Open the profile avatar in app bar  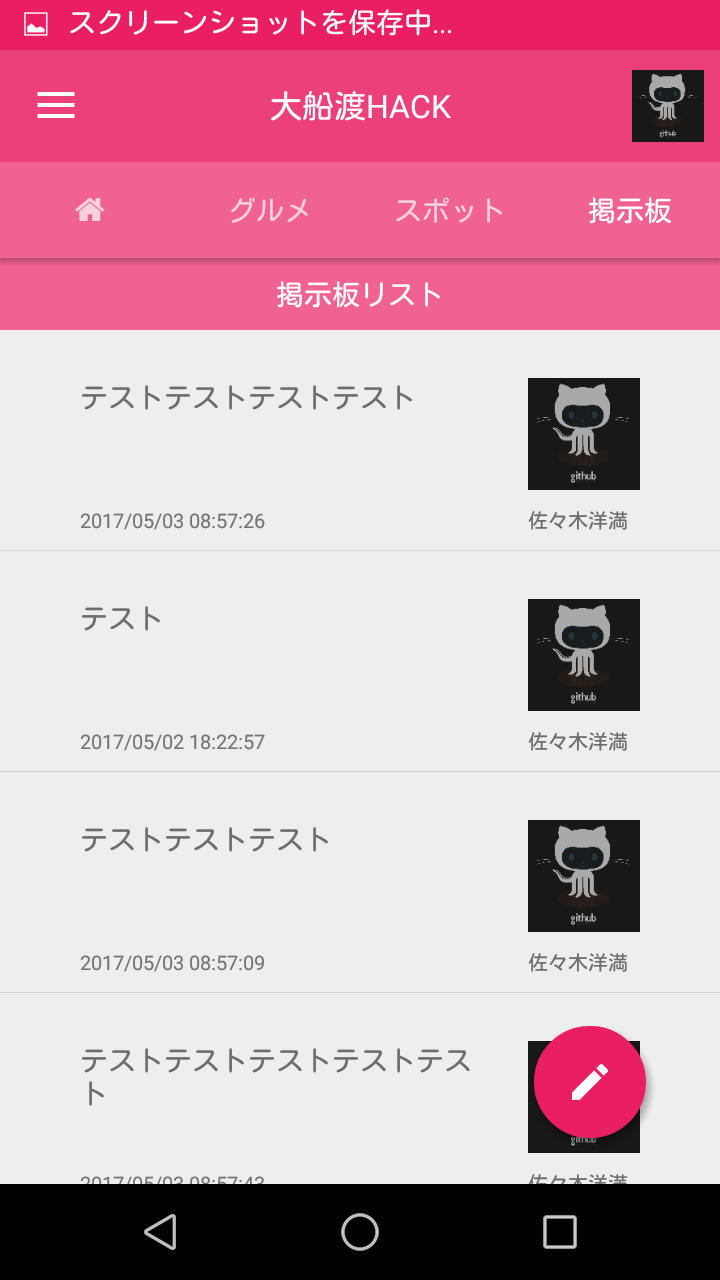(667, 106)
